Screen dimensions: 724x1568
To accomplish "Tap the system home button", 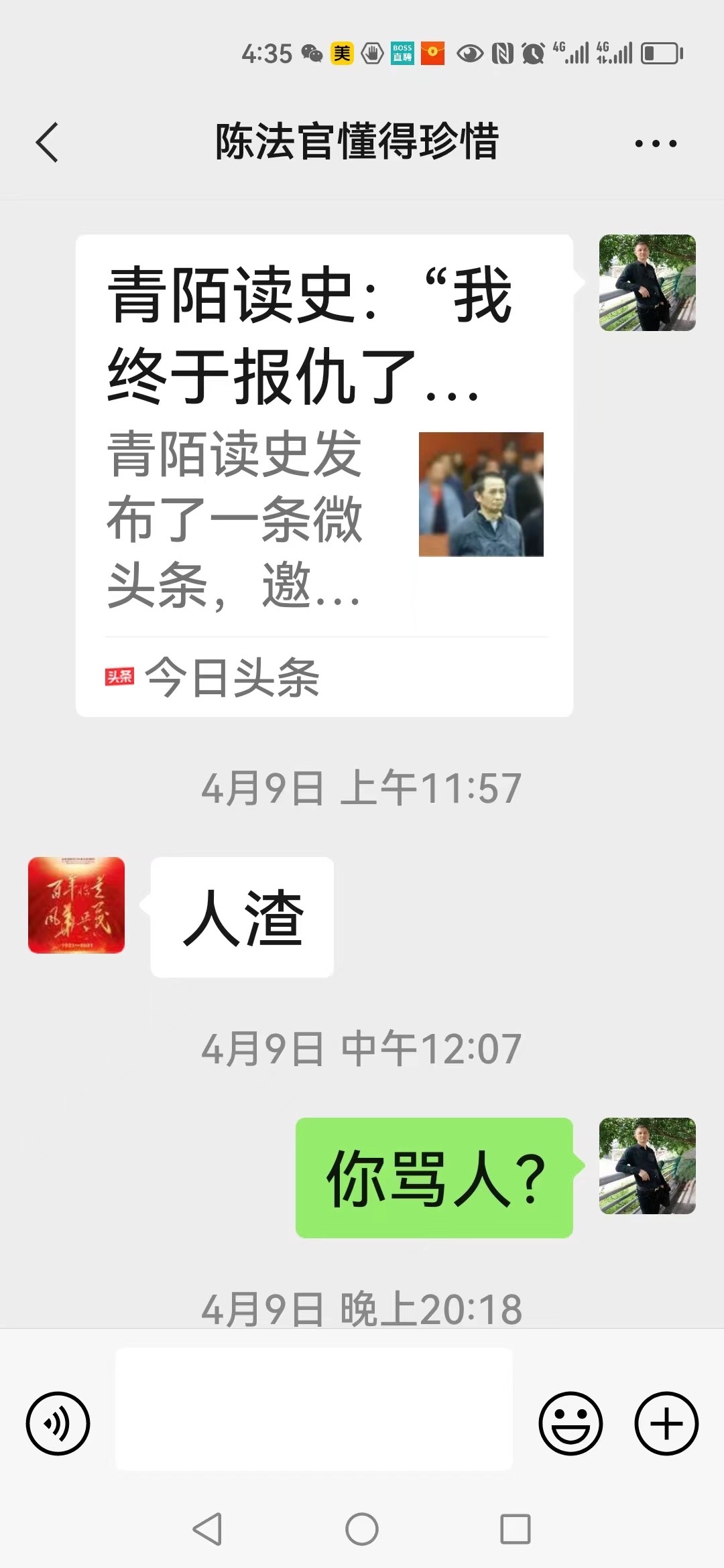I will (x=362, y=1529).
